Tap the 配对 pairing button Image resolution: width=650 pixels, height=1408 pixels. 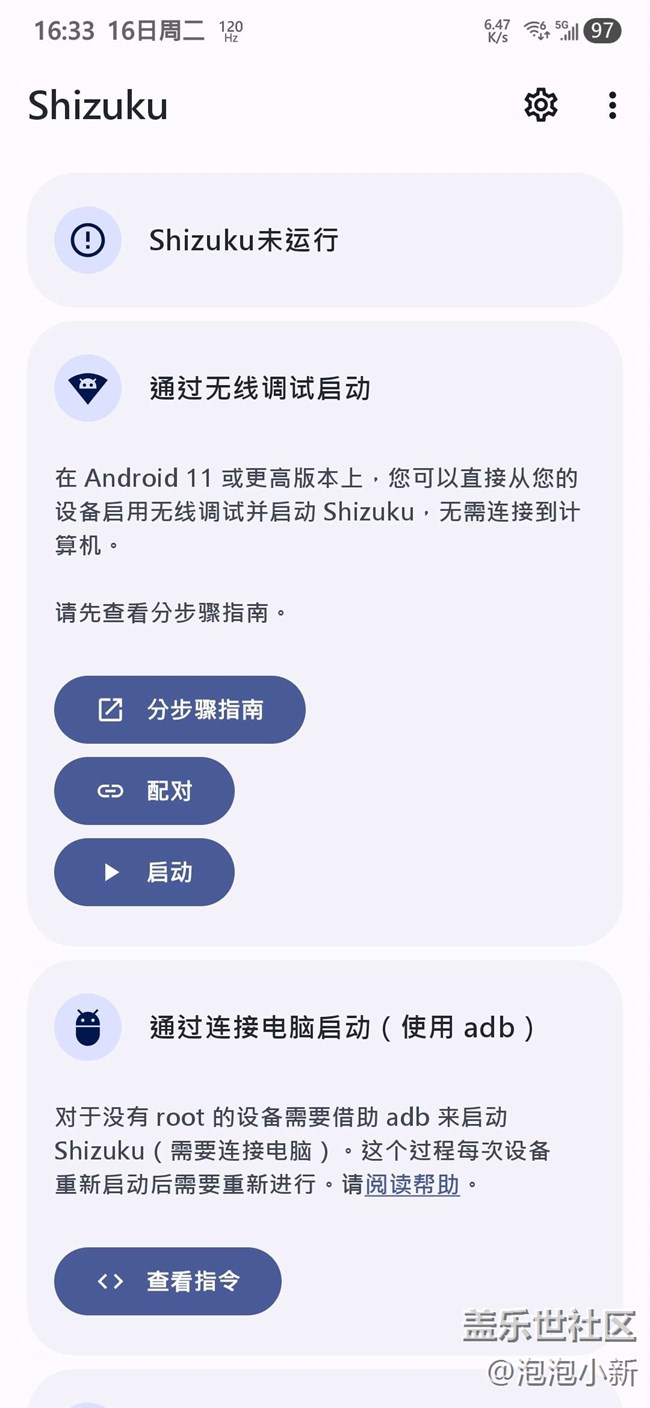pyautogui.click(x=144, y=791)
